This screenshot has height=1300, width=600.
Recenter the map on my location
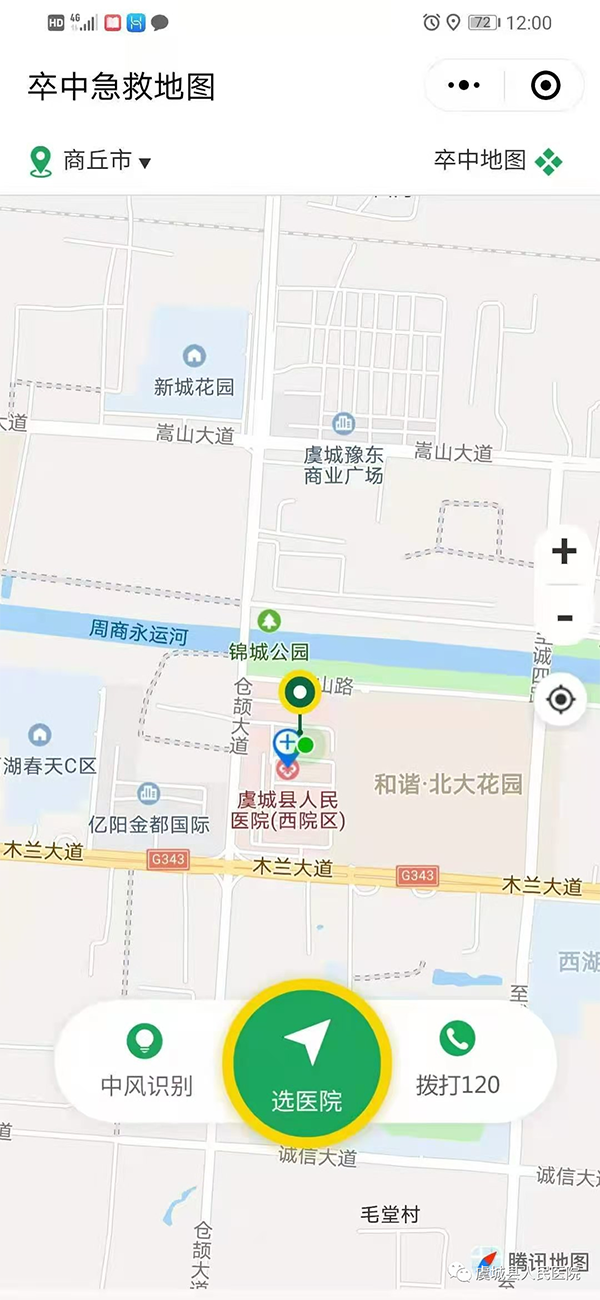point(561,699)
